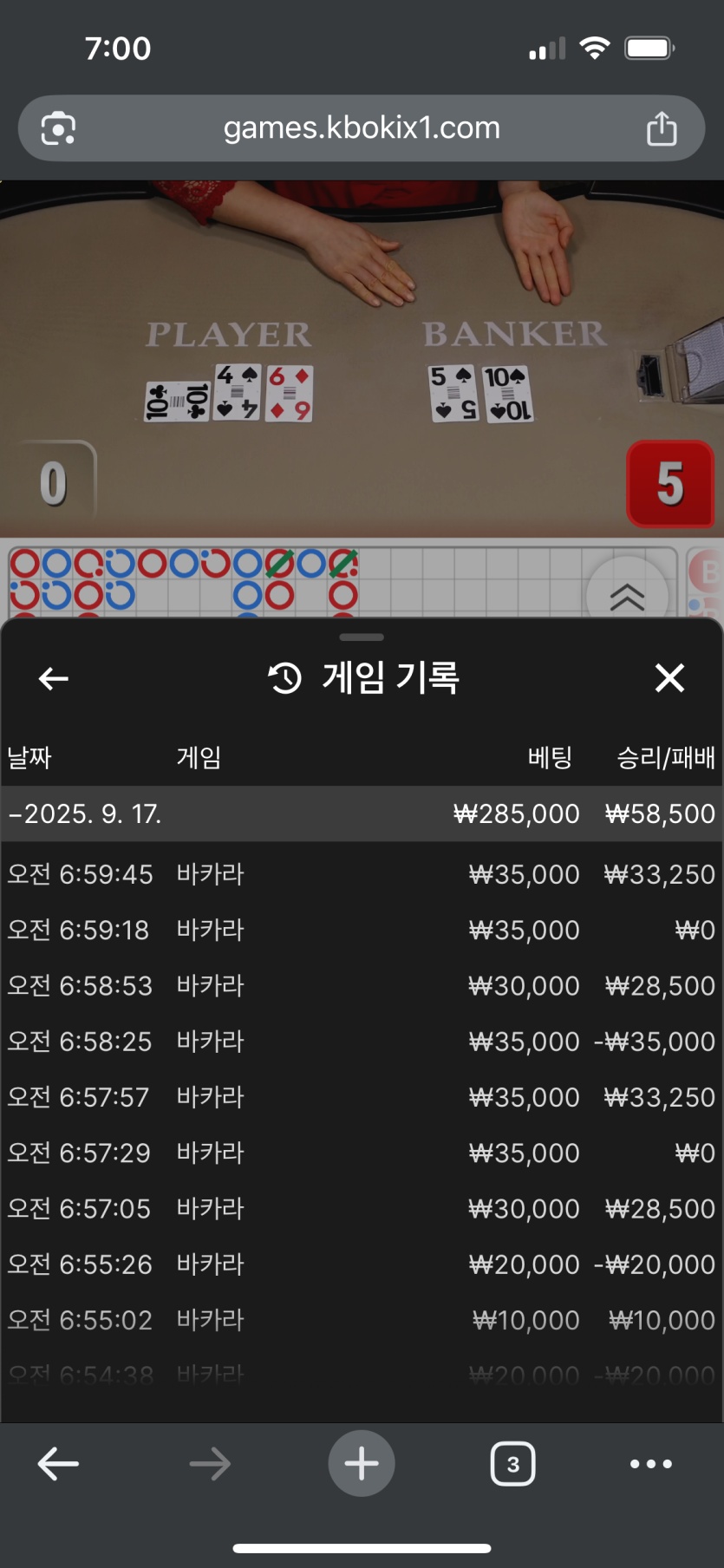Screen dimensions: 724x1568
Task: View the 3 open tabs
Action: point(512,1464)
